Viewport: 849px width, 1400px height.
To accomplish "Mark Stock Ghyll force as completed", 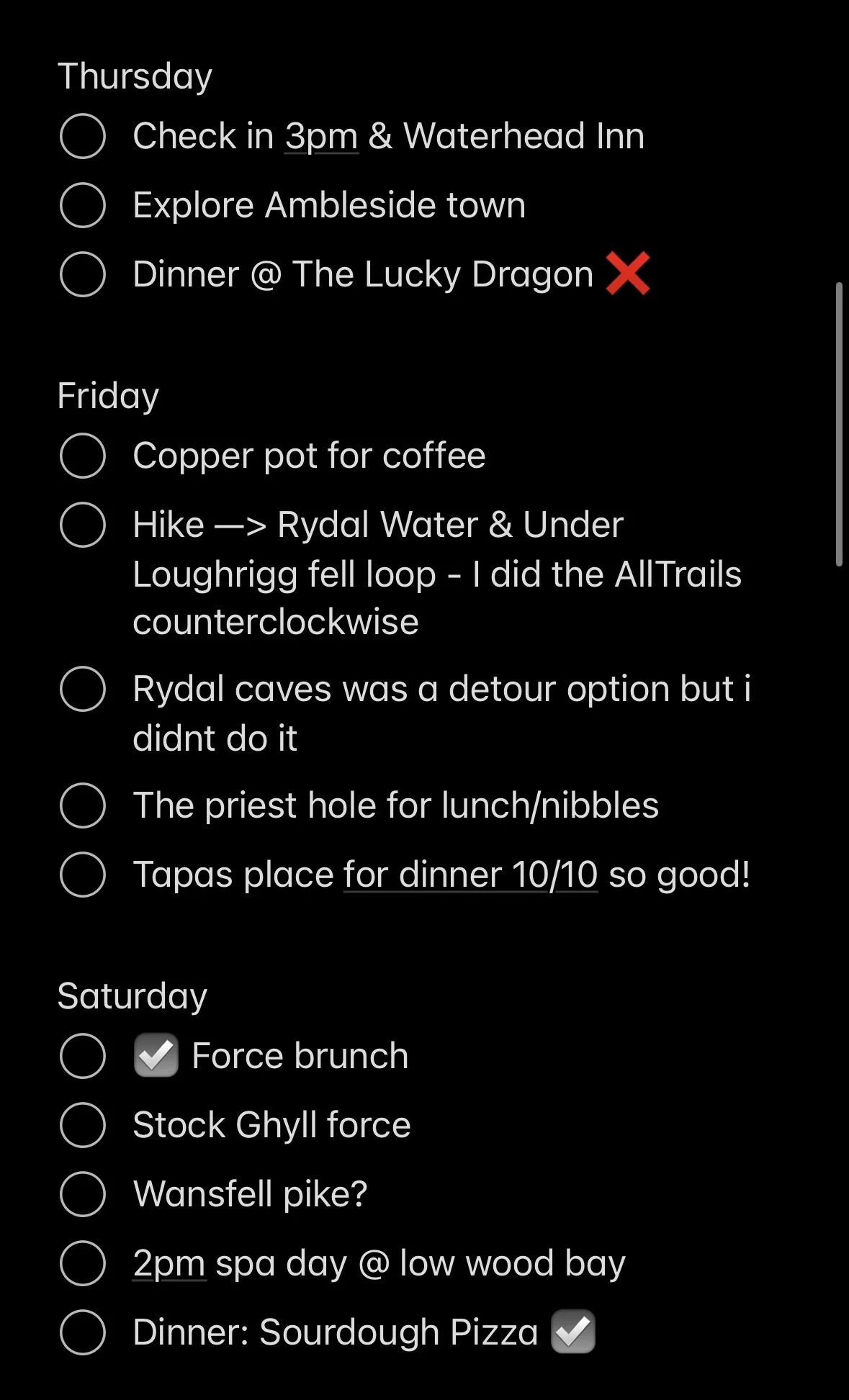I will 83,1125.
